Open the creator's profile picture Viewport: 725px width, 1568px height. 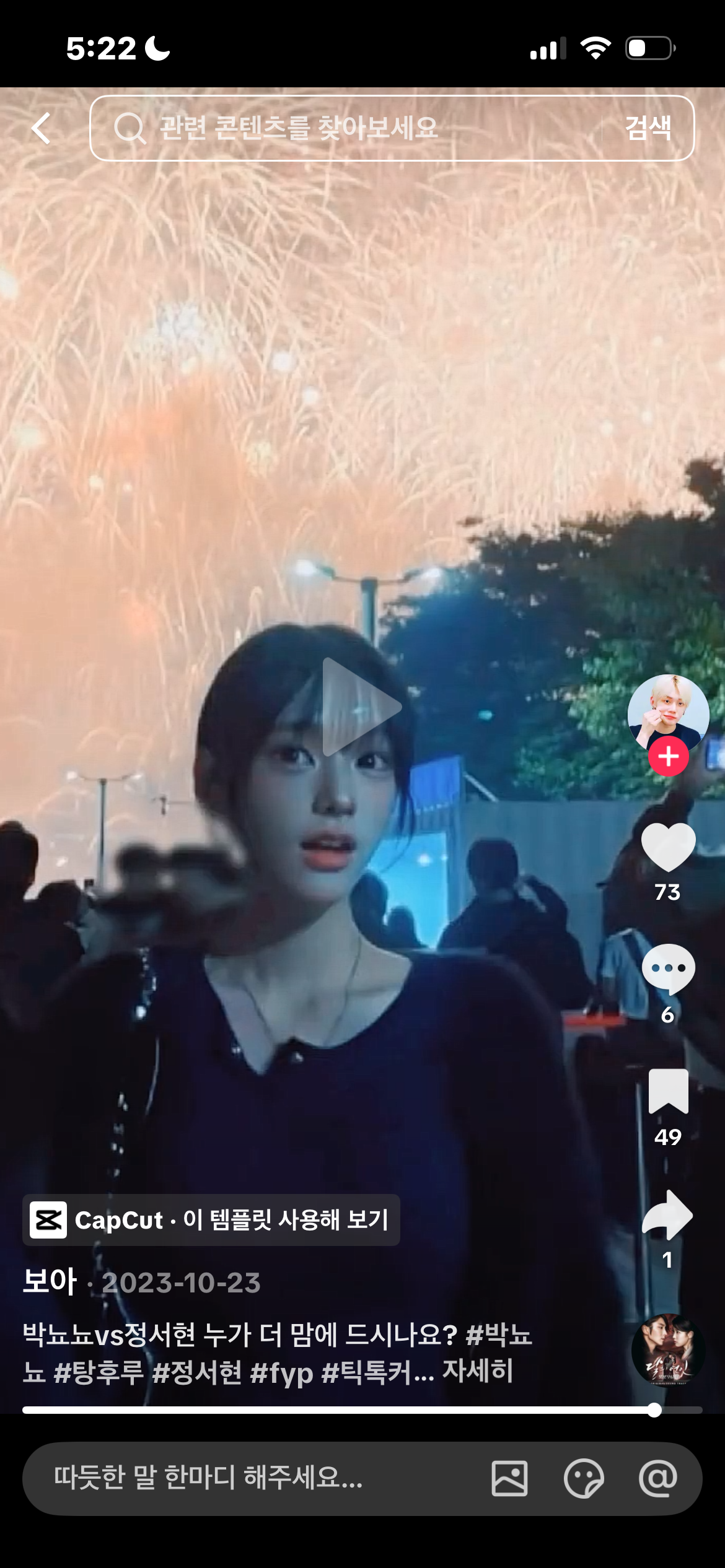coord(667,712)
